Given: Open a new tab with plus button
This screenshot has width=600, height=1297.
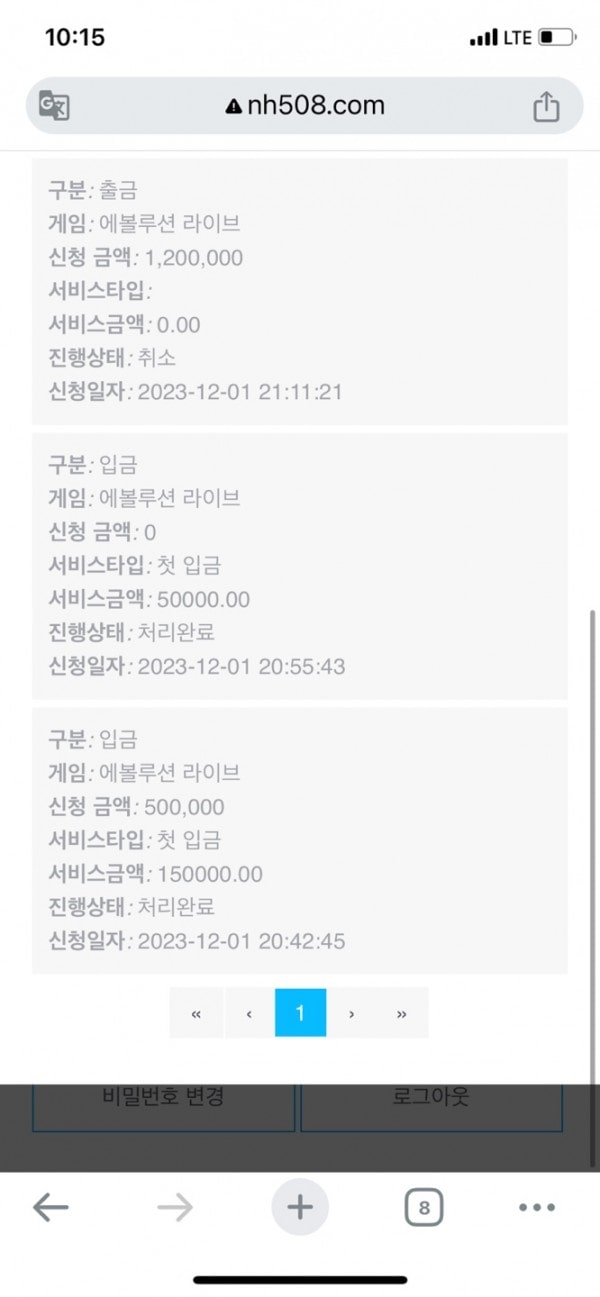Looking at the screenshot, I should [x=300, y=1208].
